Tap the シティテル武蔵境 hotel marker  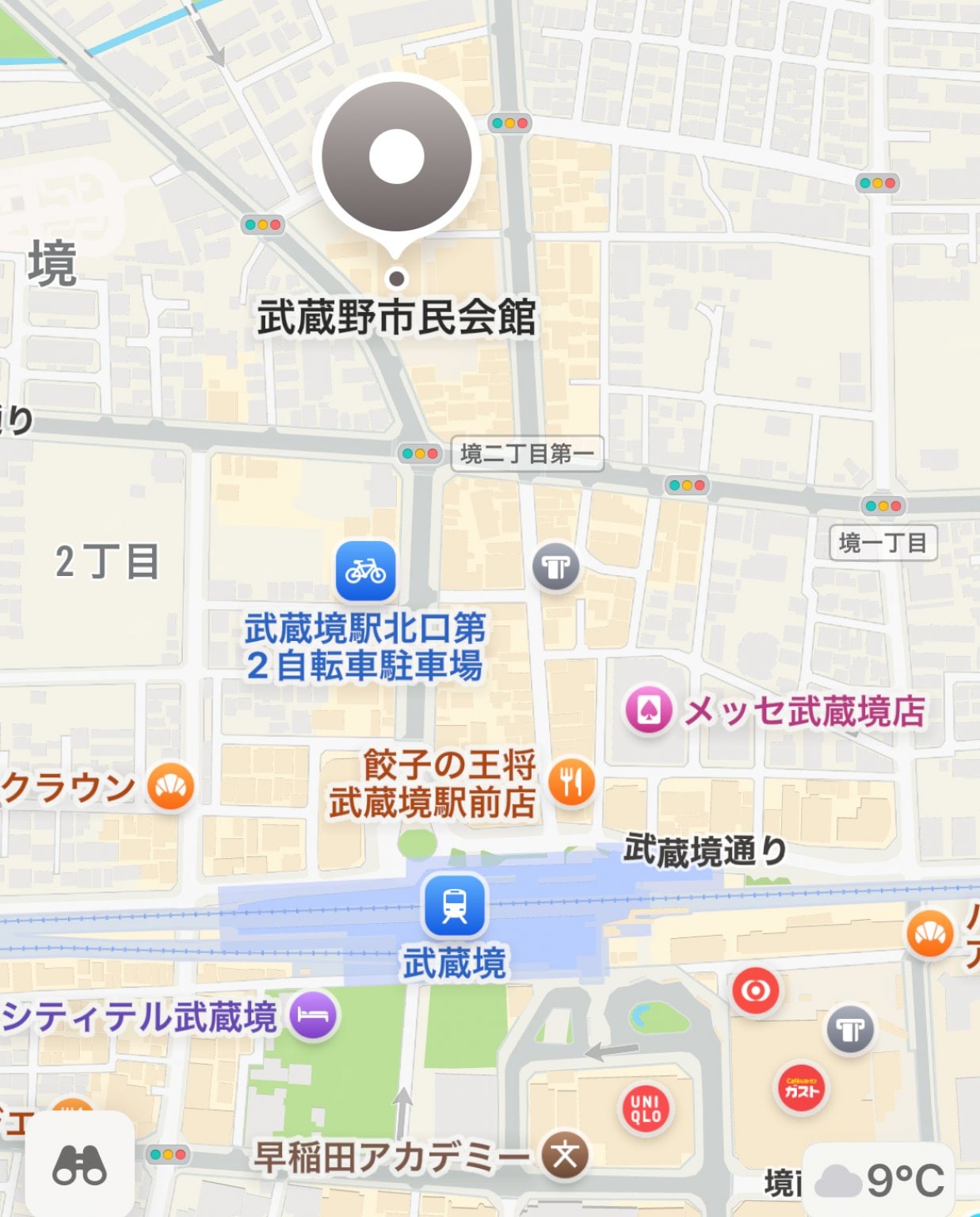click(313, 1016)
